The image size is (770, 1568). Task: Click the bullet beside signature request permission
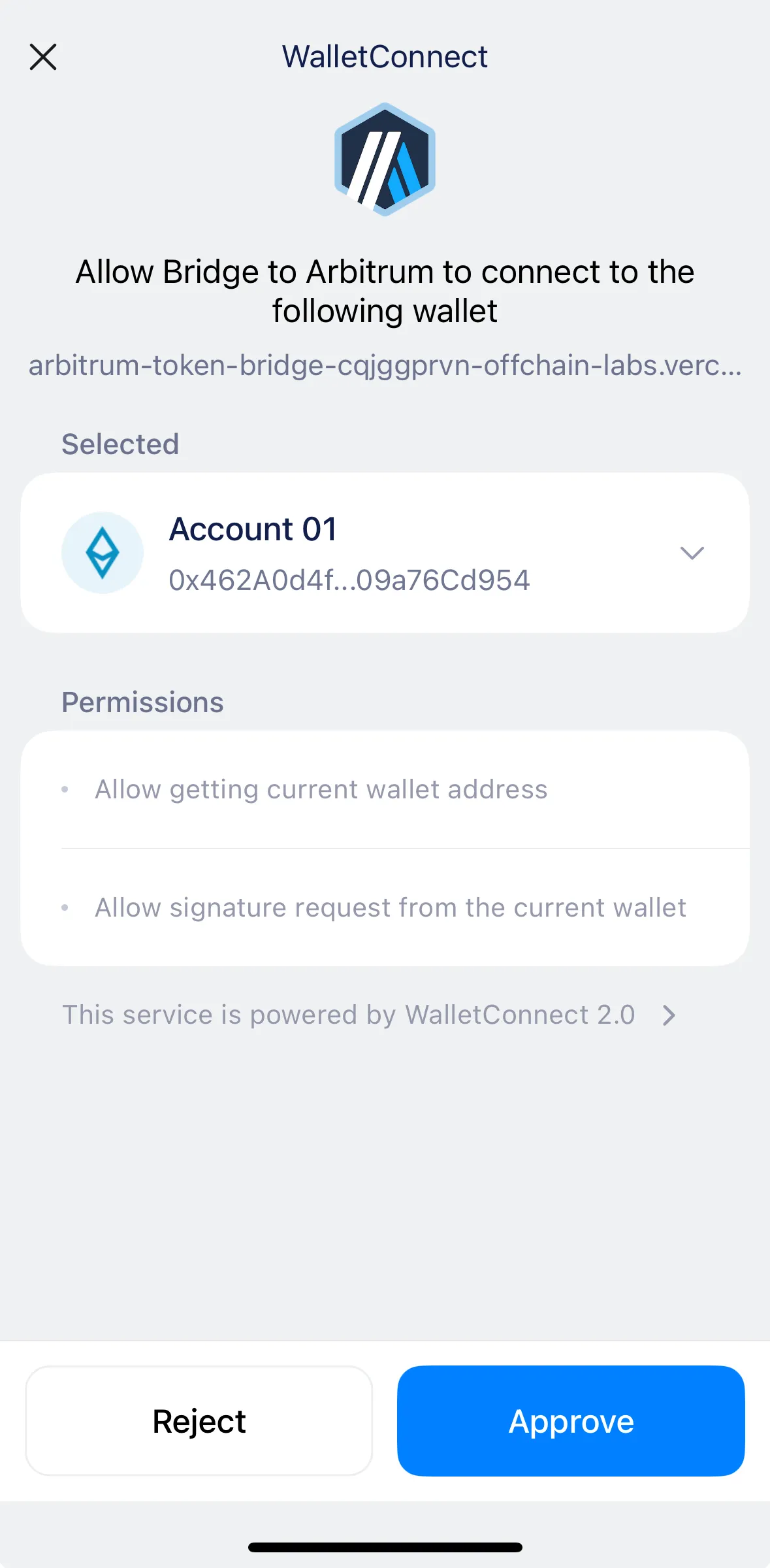tap(65, 907)
